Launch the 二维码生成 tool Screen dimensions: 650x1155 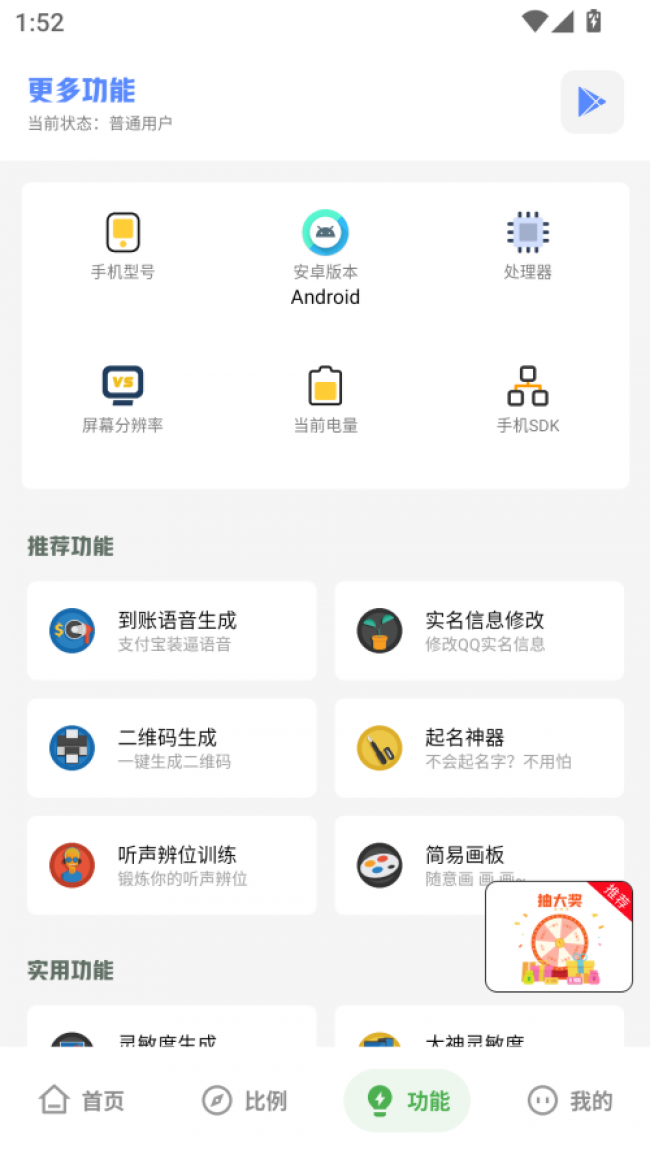[171, 748]
